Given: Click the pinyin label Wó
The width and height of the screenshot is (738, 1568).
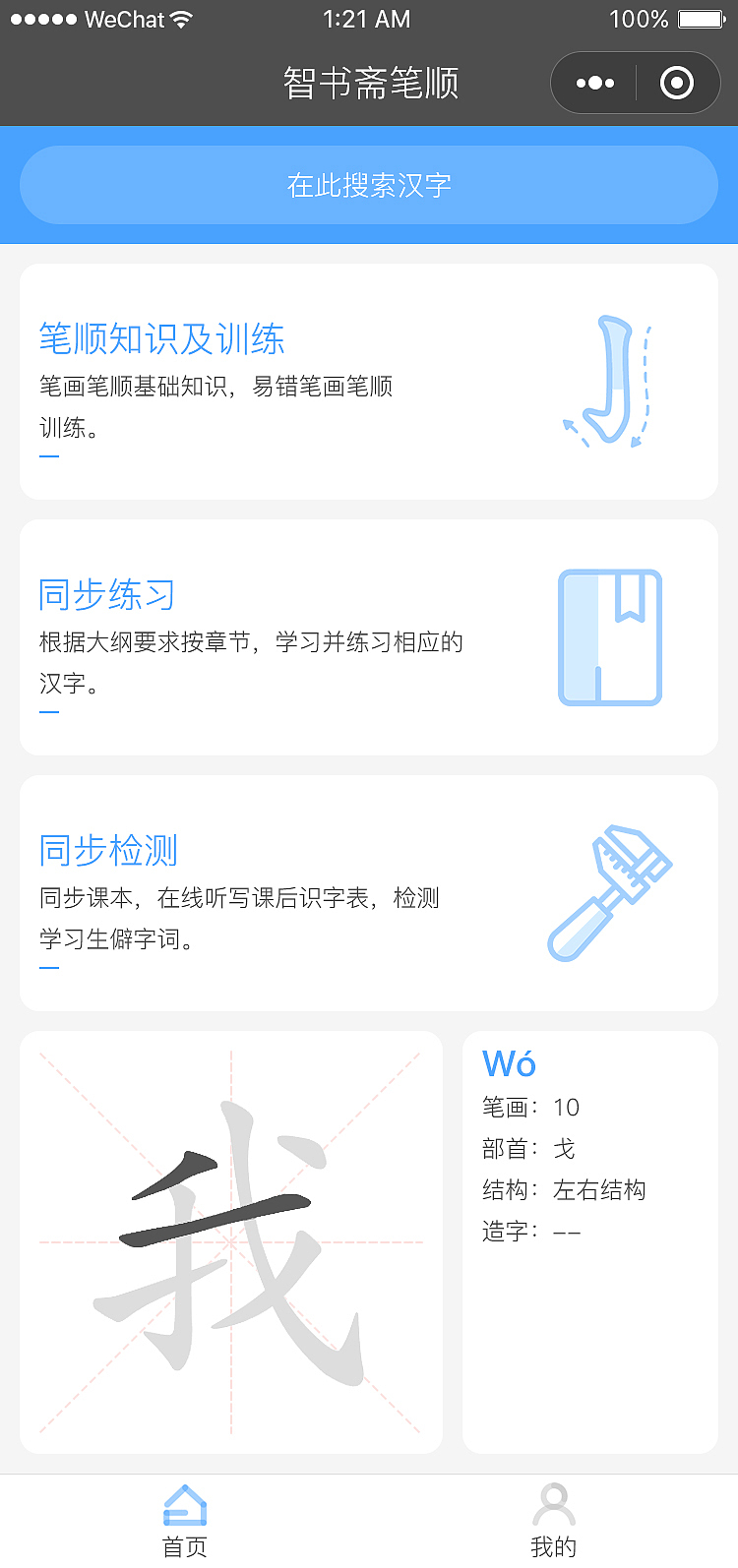Looking at the screenshot, I should [509, 1063].
